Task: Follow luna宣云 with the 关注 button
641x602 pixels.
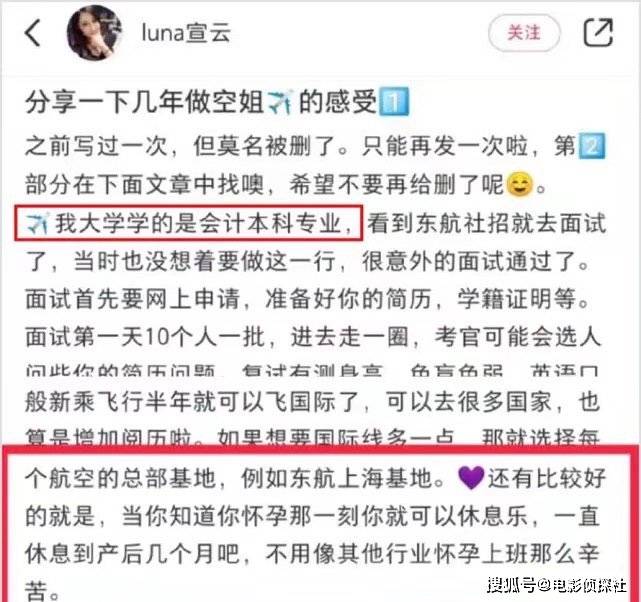Action: click(x=523, y=33)
